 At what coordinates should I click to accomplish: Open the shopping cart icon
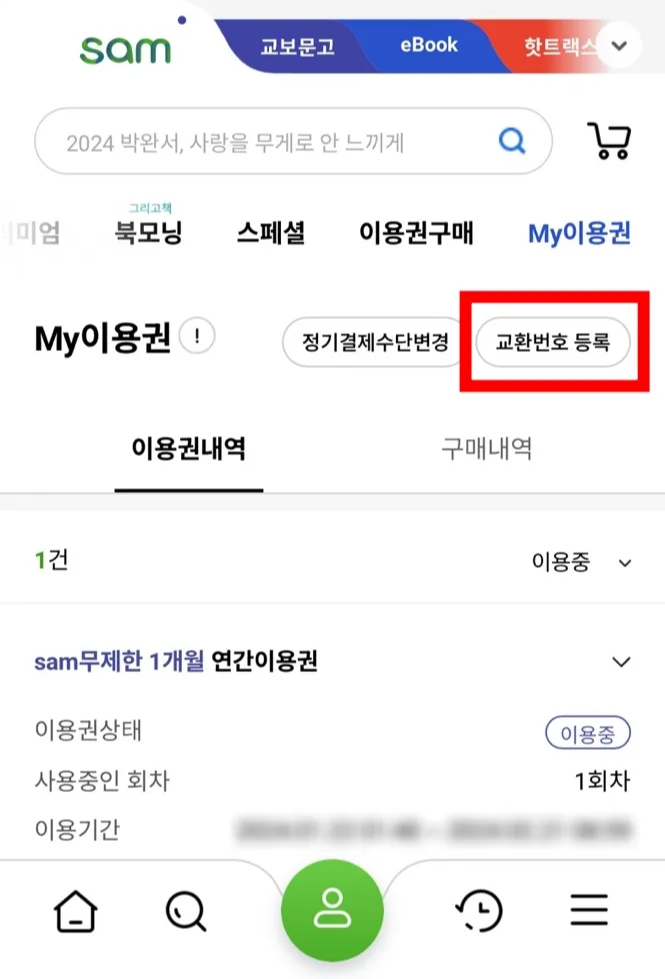(608, 142)
